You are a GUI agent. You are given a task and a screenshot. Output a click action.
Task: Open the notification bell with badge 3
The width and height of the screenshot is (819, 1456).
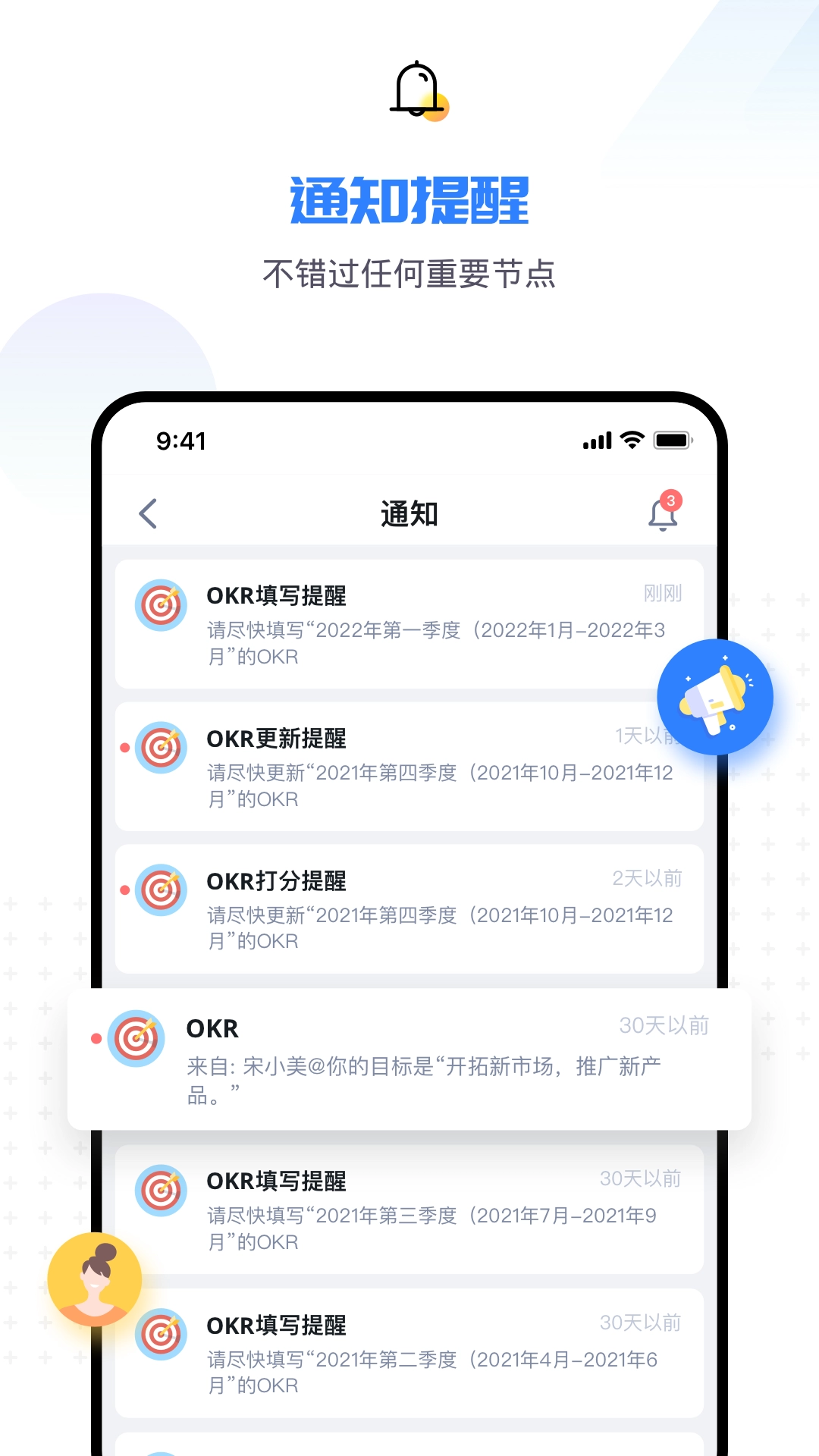coord(662,513)
